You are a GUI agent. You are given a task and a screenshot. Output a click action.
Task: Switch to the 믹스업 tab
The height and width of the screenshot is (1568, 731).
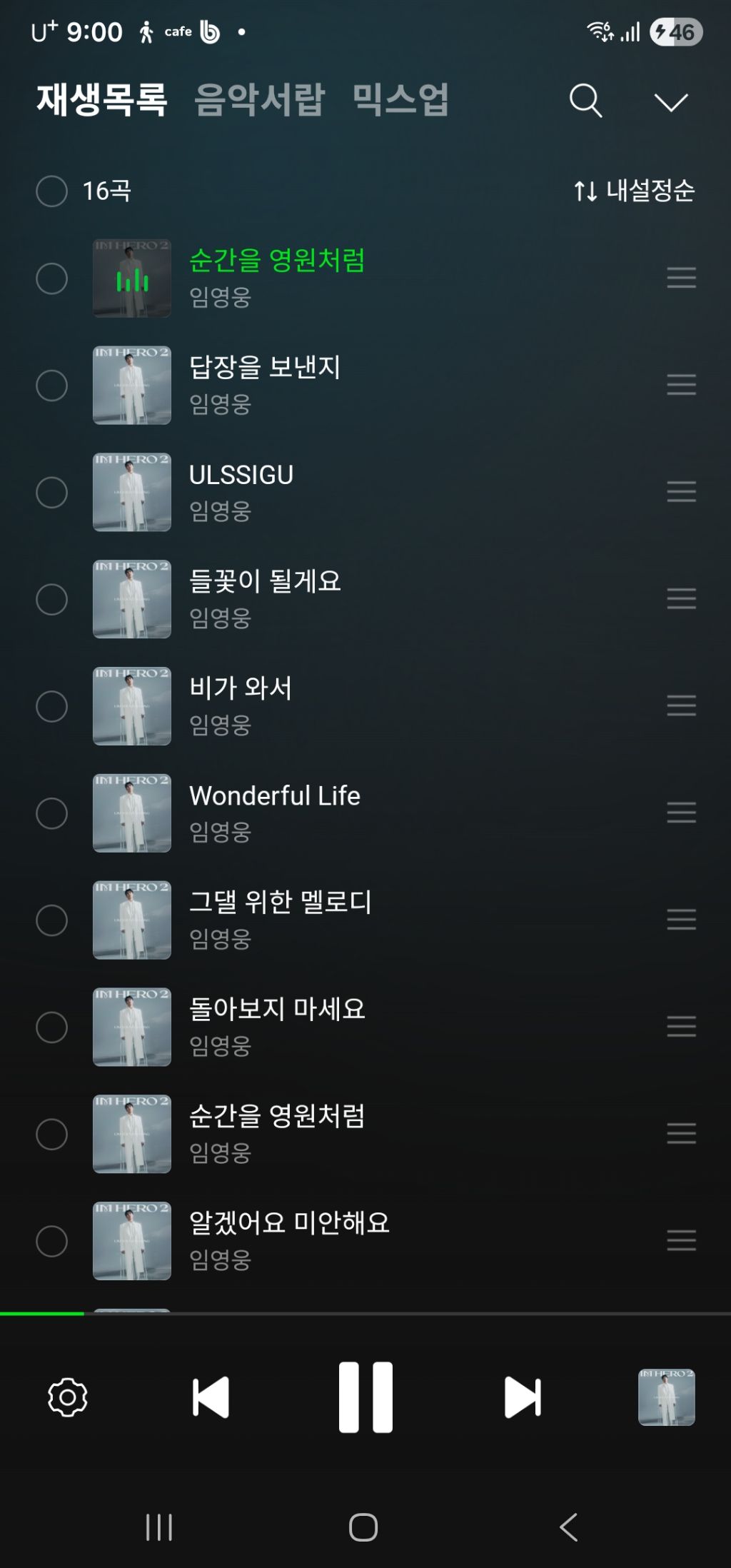point(400,99)
